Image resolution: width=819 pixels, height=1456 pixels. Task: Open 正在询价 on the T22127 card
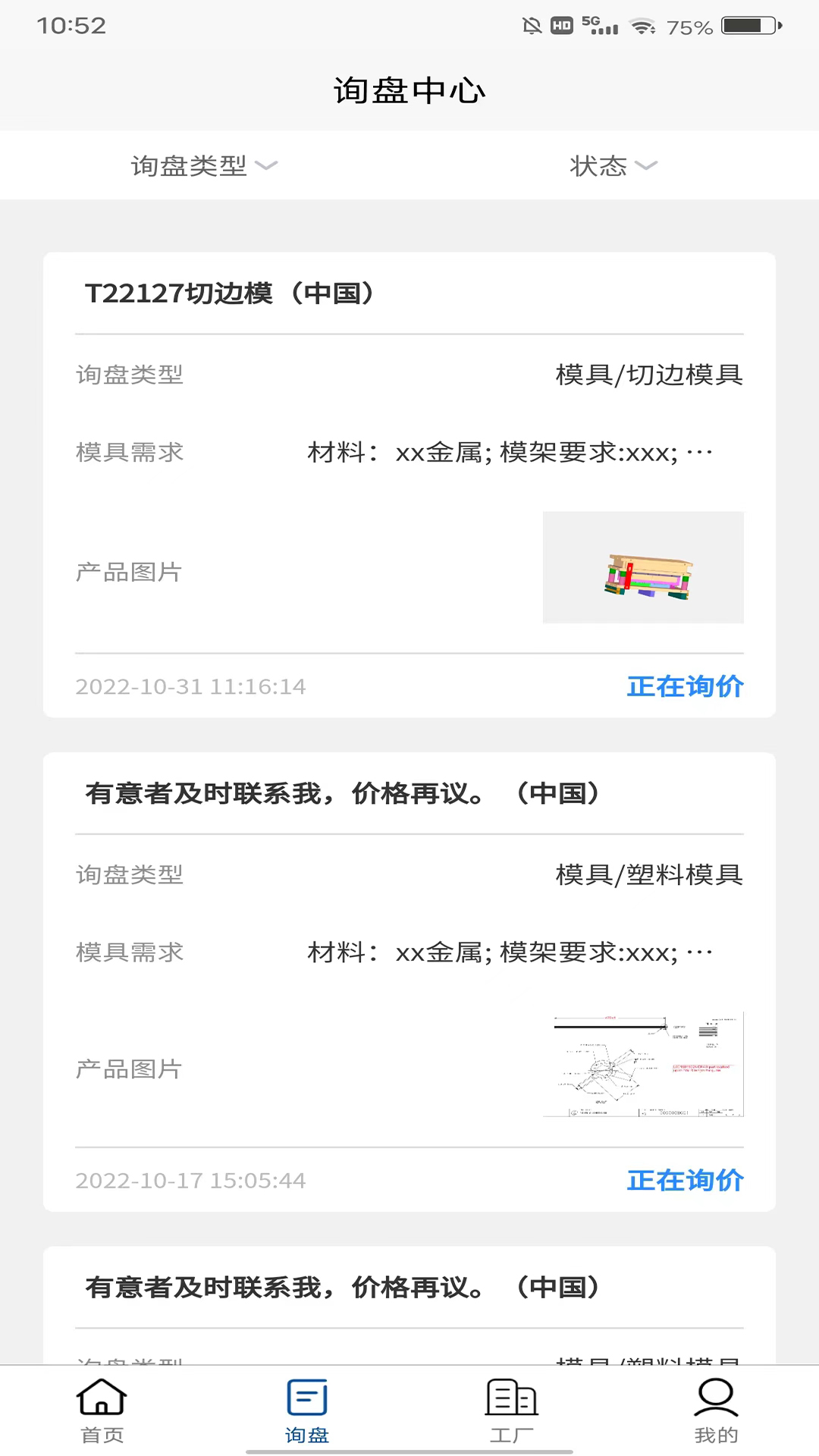click(x=685, y=686)
